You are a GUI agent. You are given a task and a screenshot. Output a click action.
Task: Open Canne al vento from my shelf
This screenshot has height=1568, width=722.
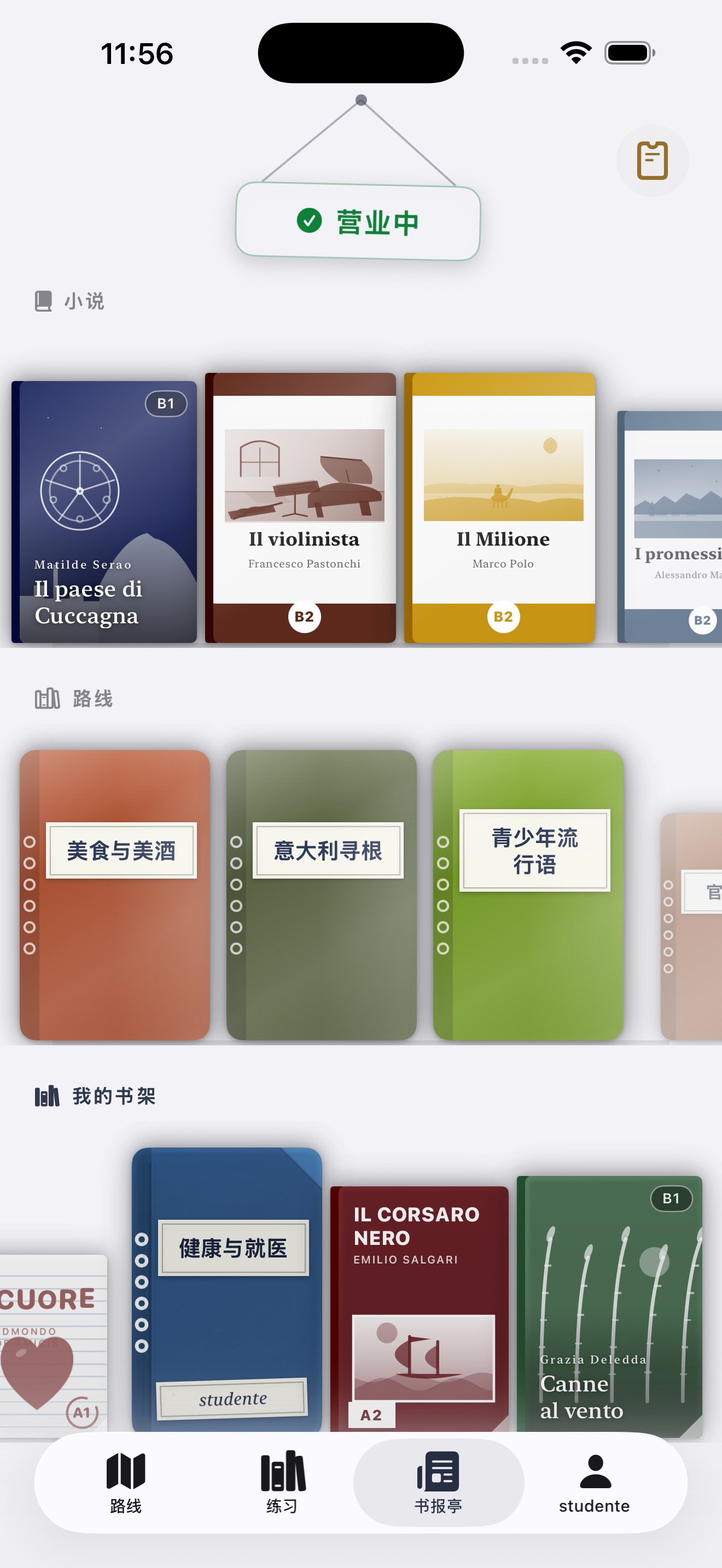pos(609,1306)
